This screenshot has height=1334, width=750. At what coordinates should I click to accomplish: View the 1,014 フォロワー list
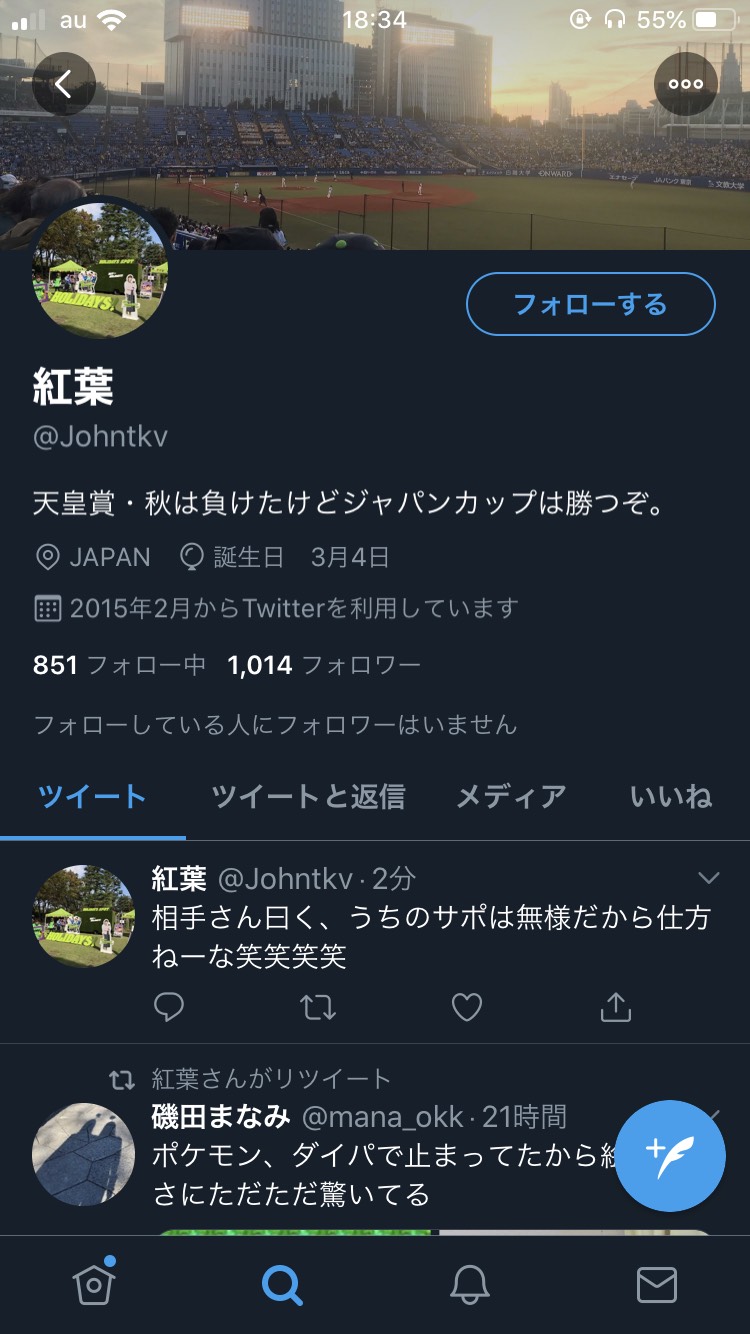324,665
